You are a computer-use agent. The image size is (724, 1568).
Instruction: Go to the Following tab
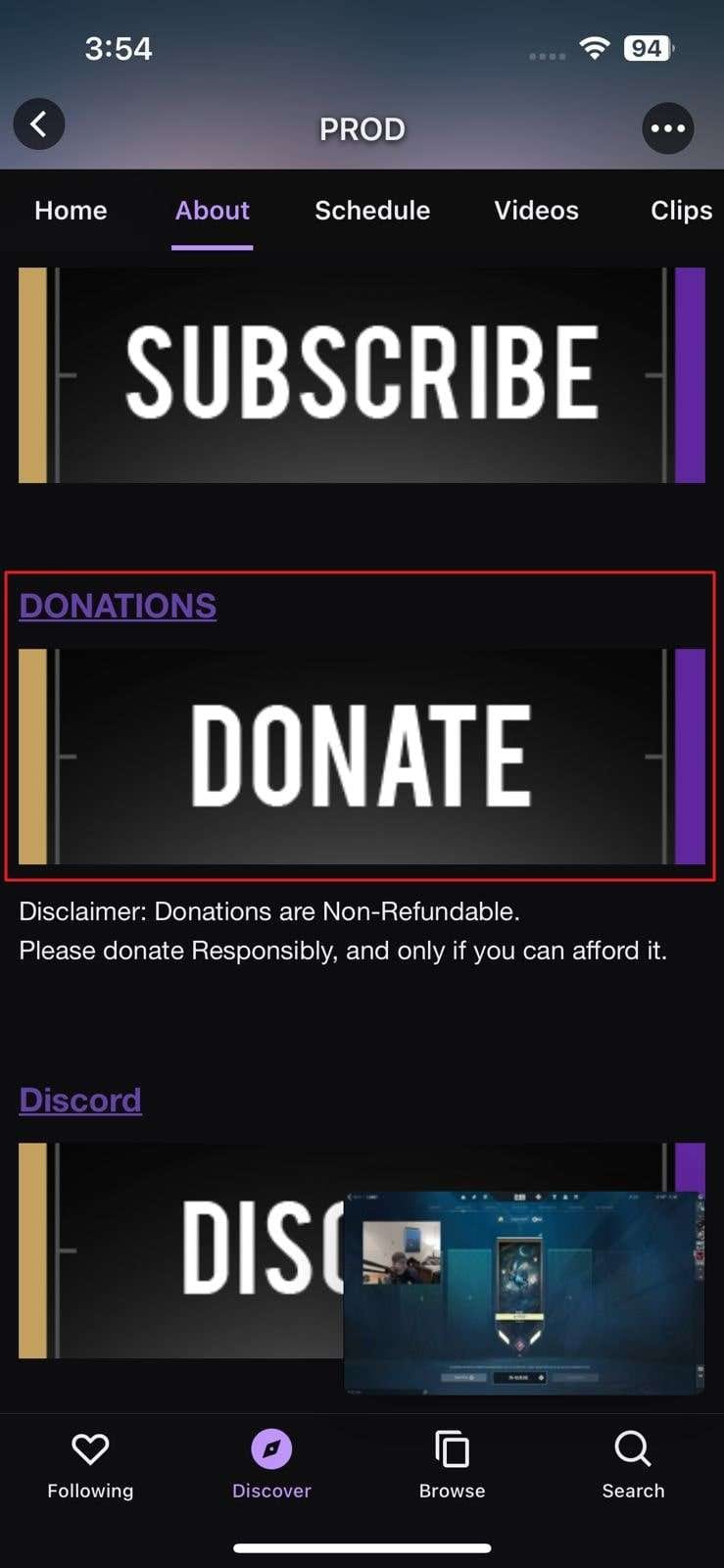pyautogui.click(x=90, y=1465)
